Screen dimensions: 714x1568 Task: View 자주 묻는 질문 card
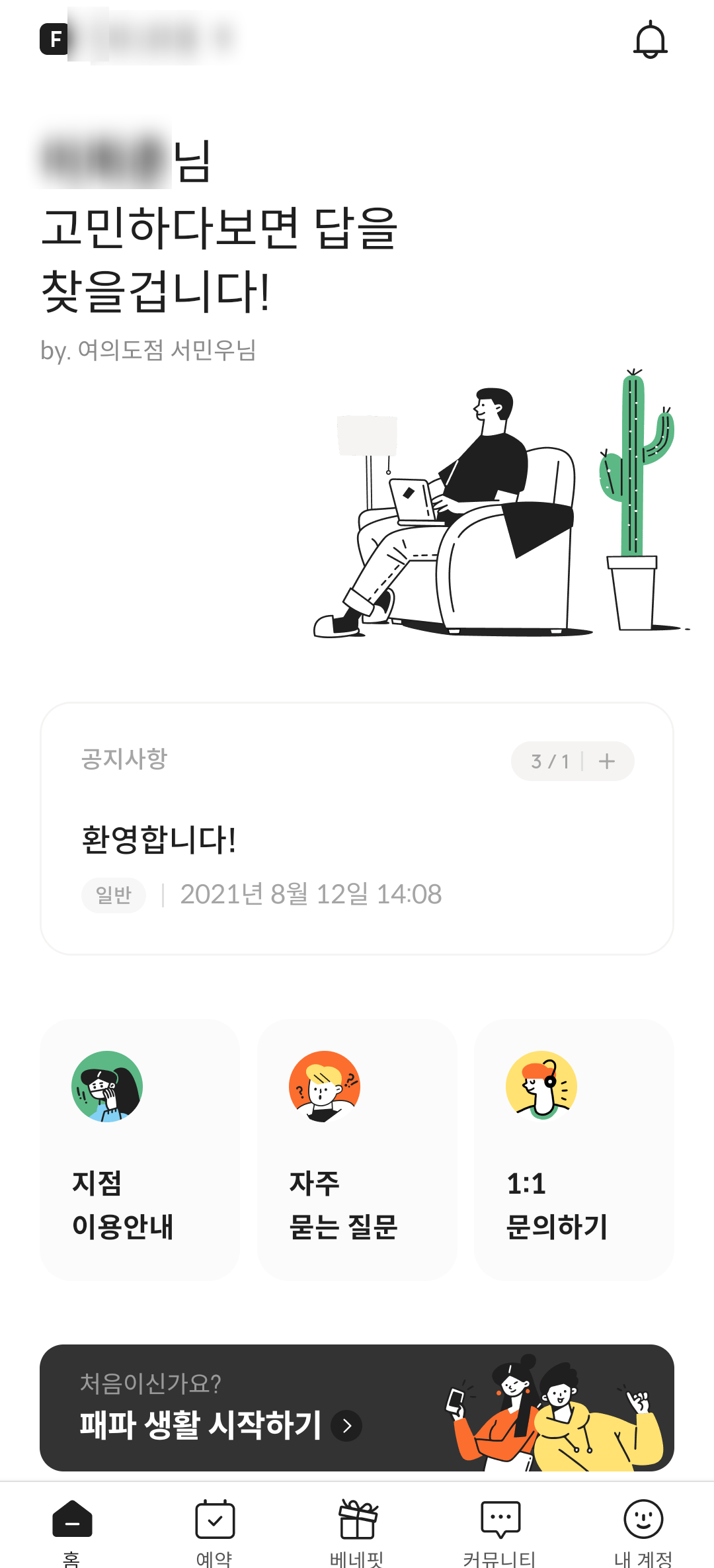pos(357,1149)
